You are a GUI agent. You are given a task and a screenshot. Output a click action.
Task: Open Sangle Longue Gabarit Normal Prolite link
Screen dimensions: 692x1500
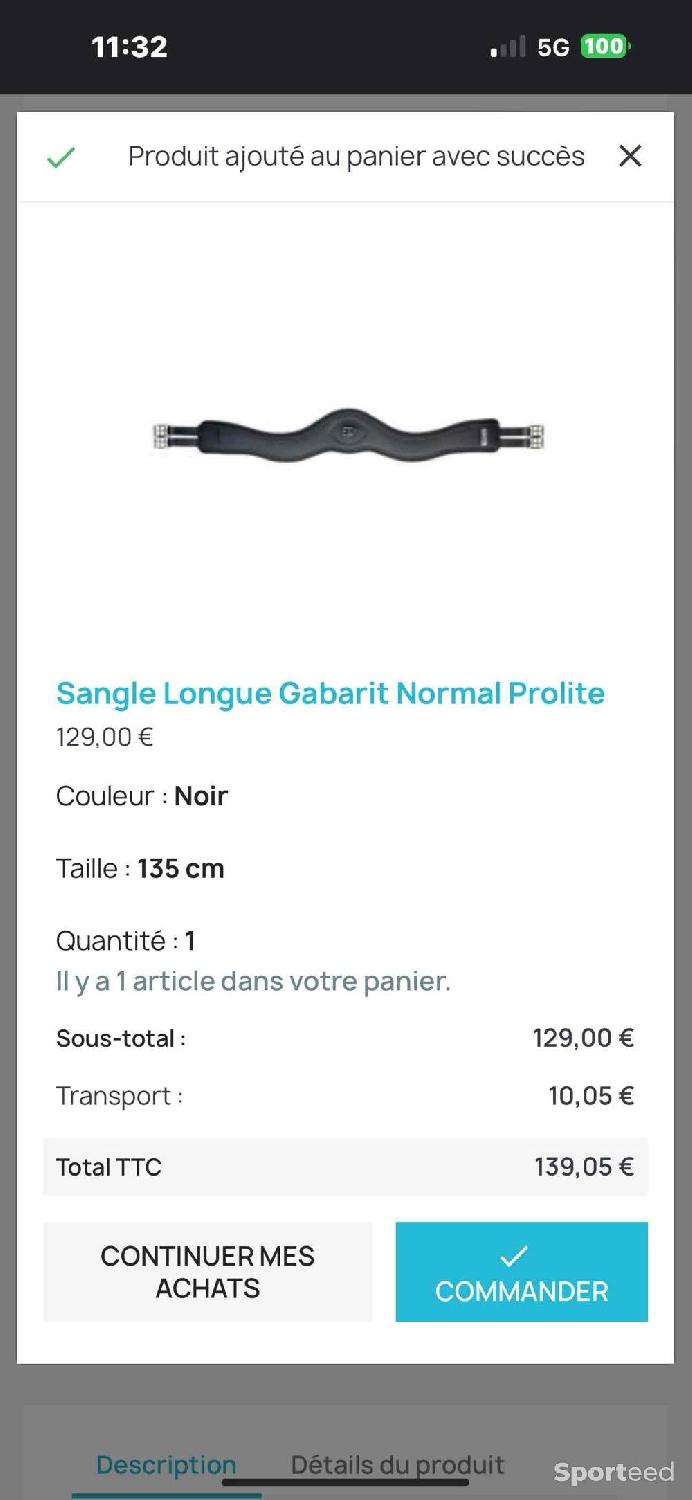click(x=330, y=693)
